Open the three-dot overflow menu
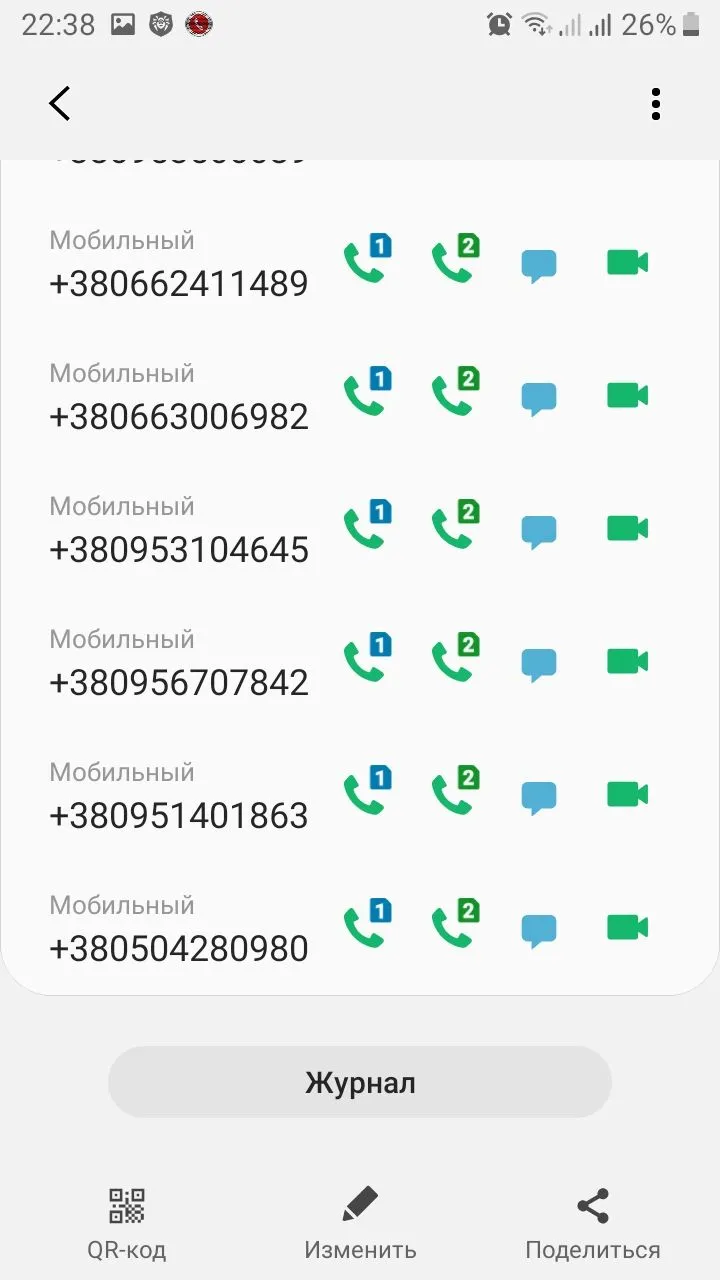720x1280 pixels. (x=655, y=104)
